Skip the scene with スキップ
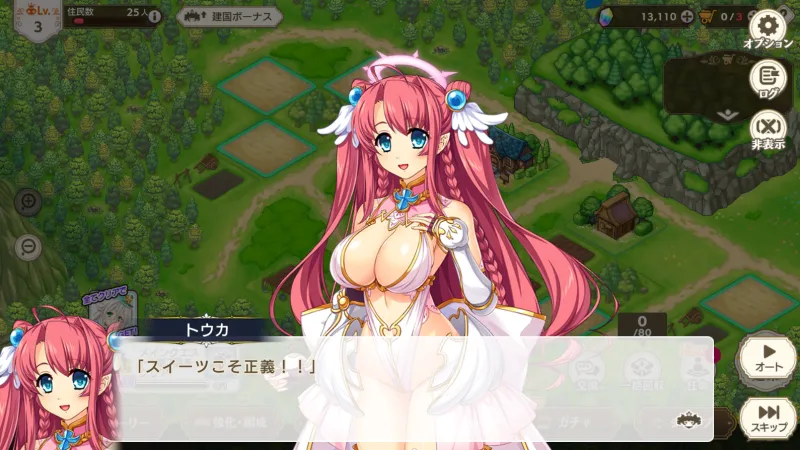Image resolution: width=800 pixels, height=450 pixels. pos(768,416)
